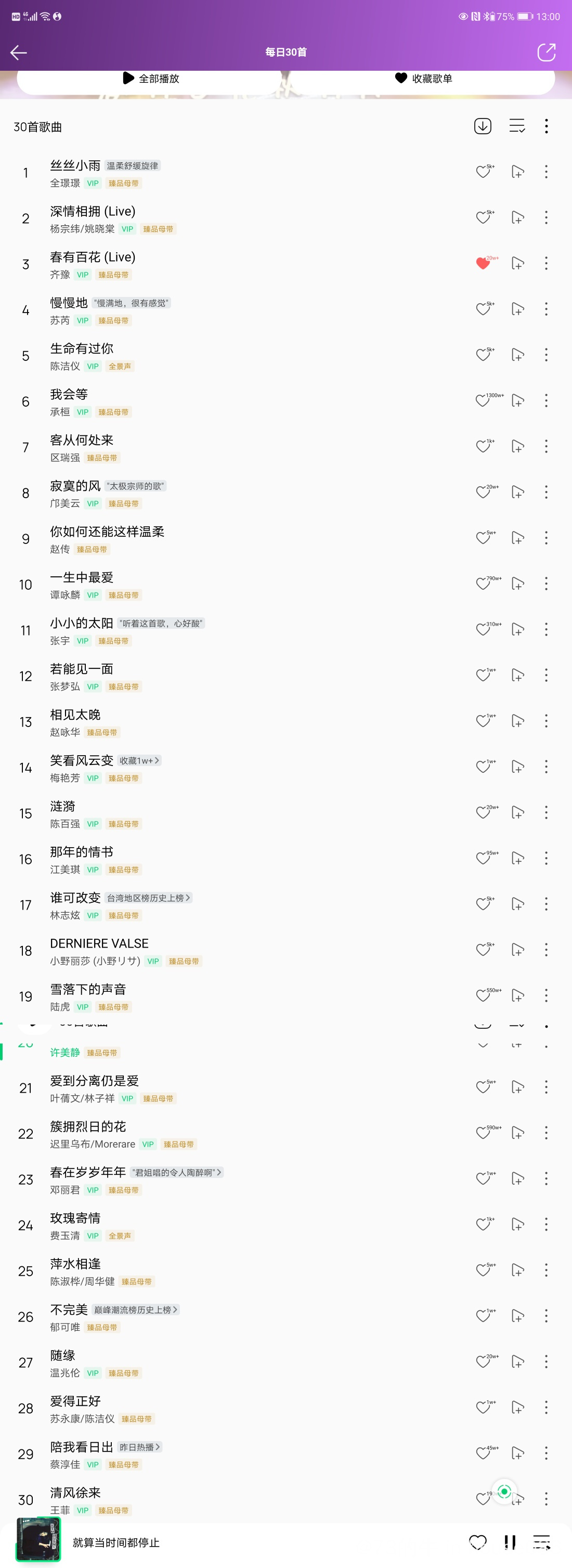Screen dimensions: 572x1568
Task: Tap 收藏歌单 to save the playlist
Action: click(423, 79)
